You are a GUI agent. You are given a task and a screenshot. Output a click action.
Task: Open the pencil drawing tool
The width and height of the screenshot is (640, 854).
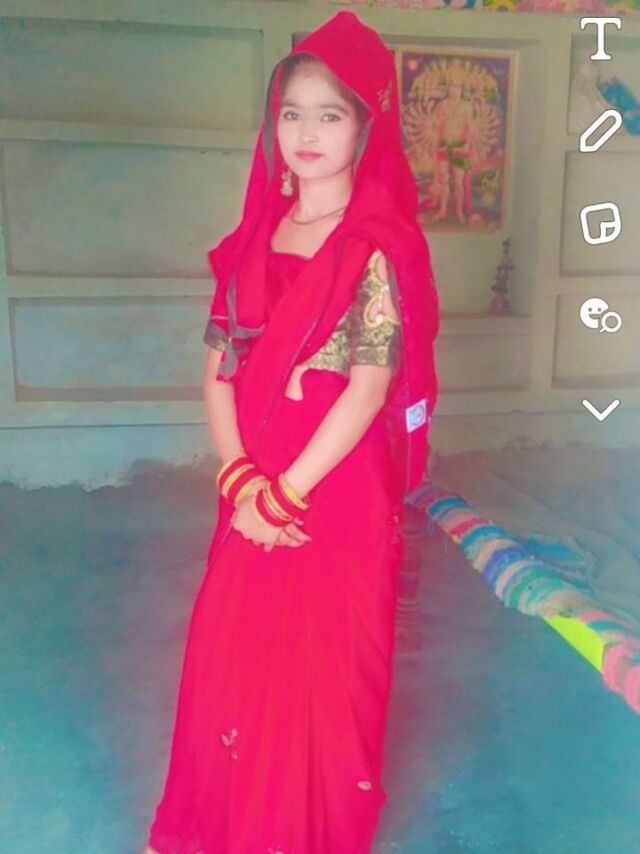pyautogui.click(x=600, y=131)
